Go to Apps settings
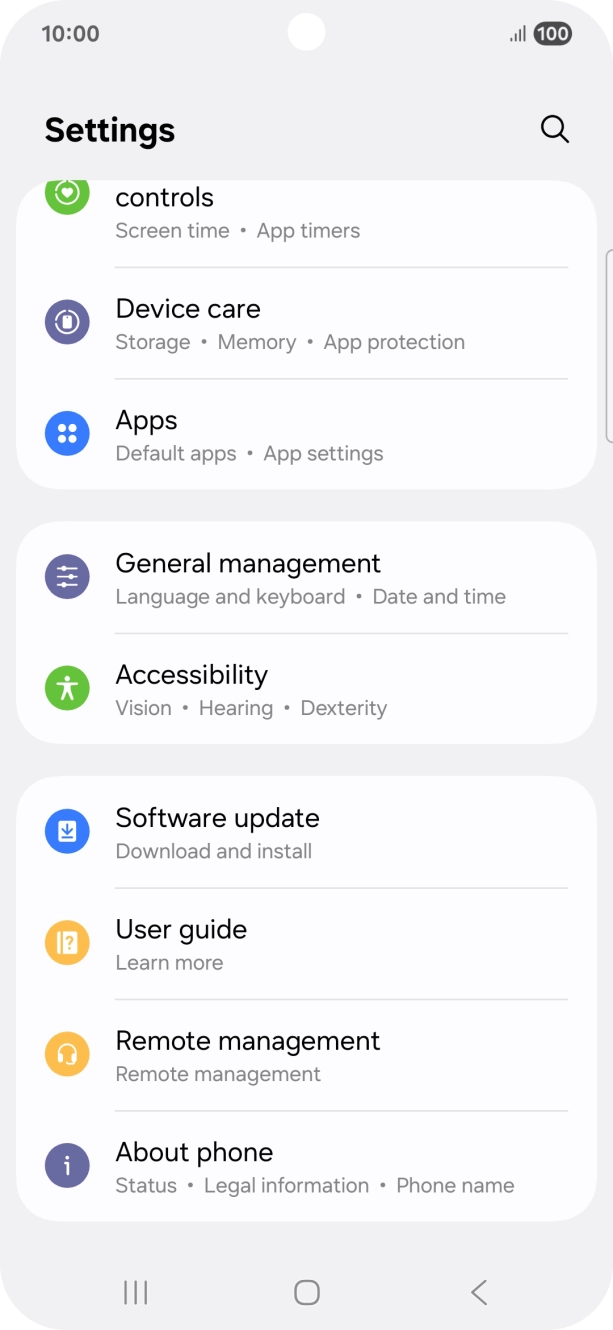This screenshot has width=613, height=1330. pyautogui.click(x=306, y=435)
